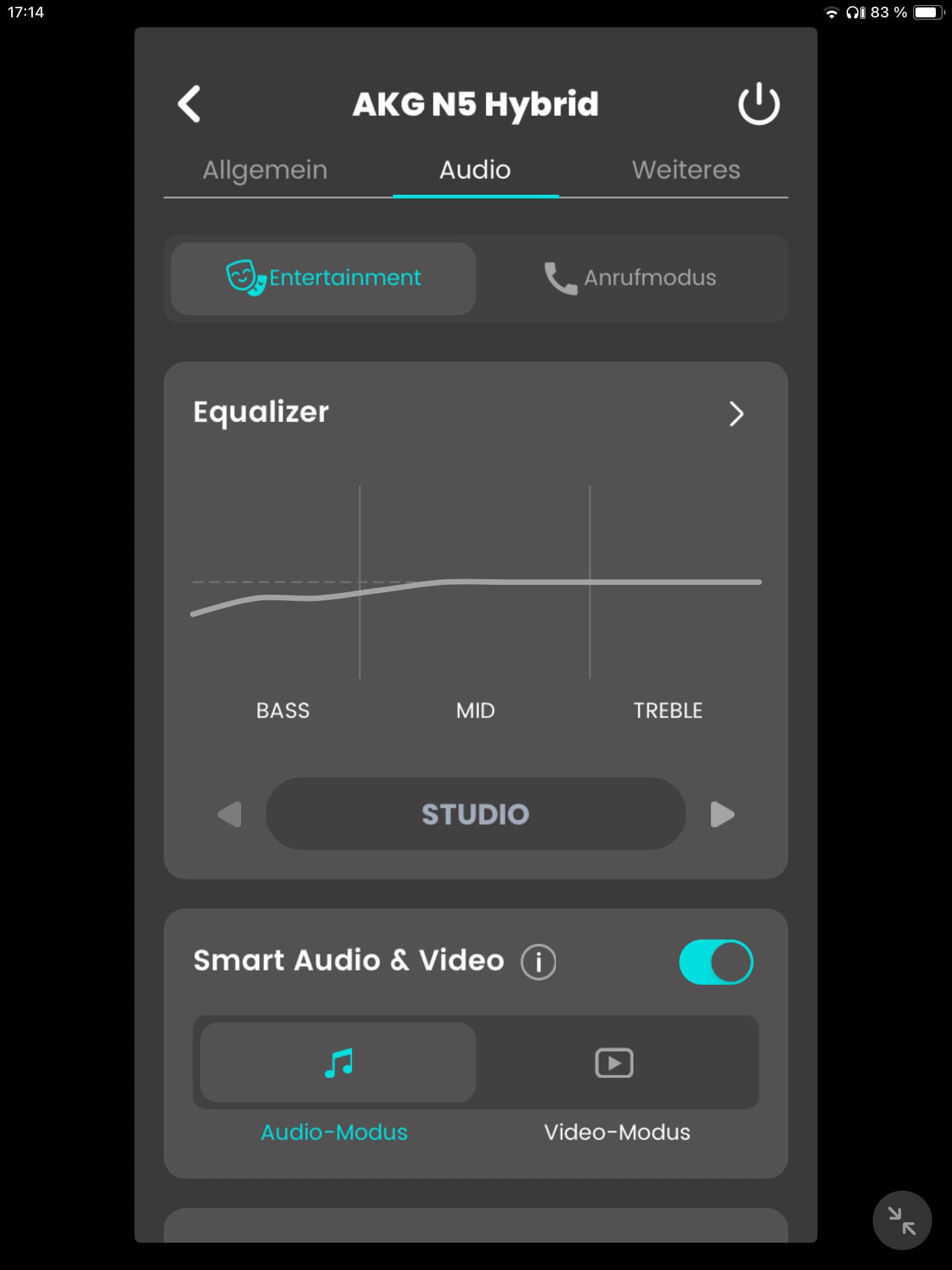Switch to the Allgemein tab

265,170
